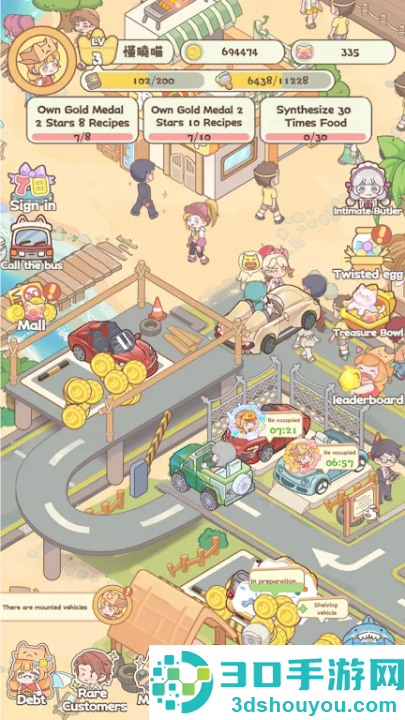This screenshot has width=405, height=720.
Task: Tap the Shelving vehicle button
Action: 322,609
